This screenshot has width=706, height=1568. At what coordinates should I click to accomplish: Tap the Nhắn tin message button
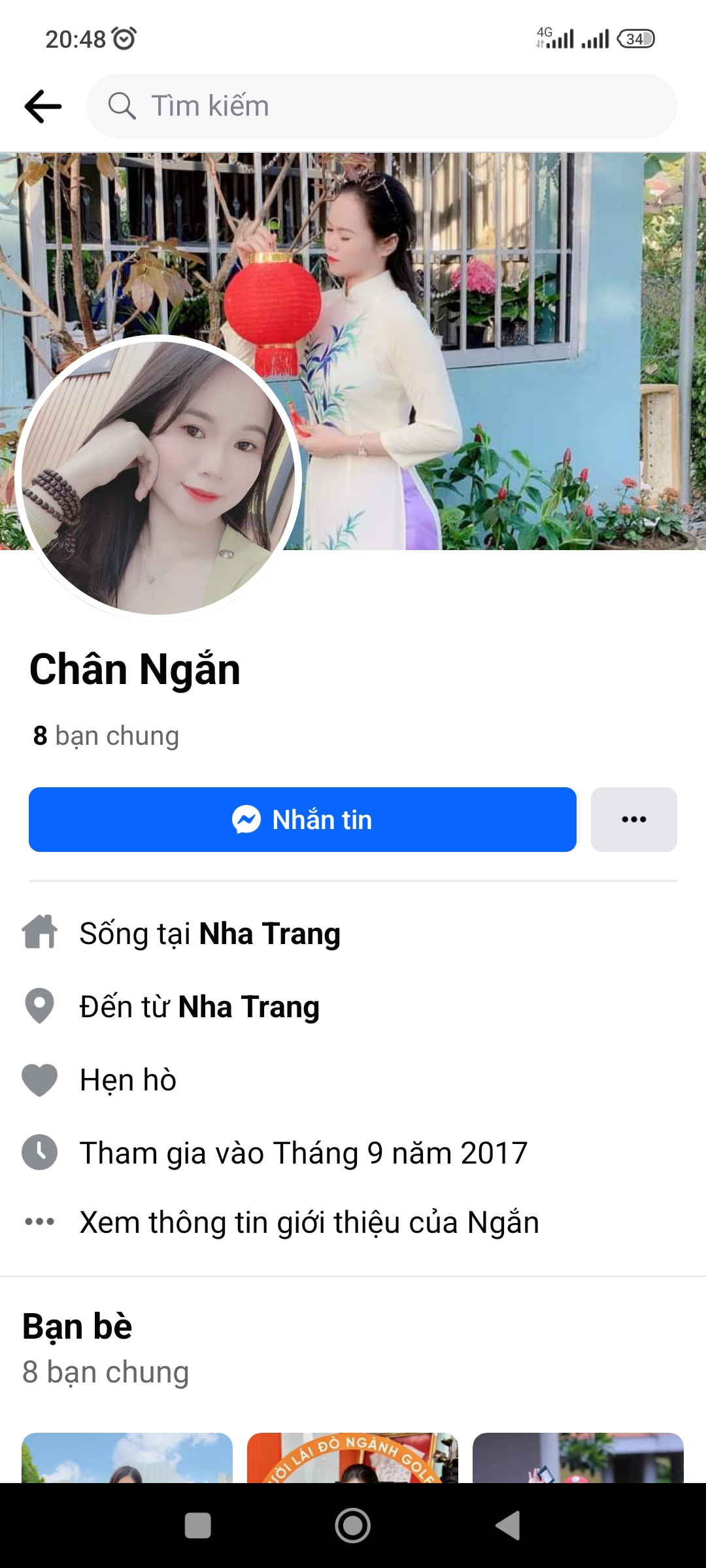tap(302, 819)
